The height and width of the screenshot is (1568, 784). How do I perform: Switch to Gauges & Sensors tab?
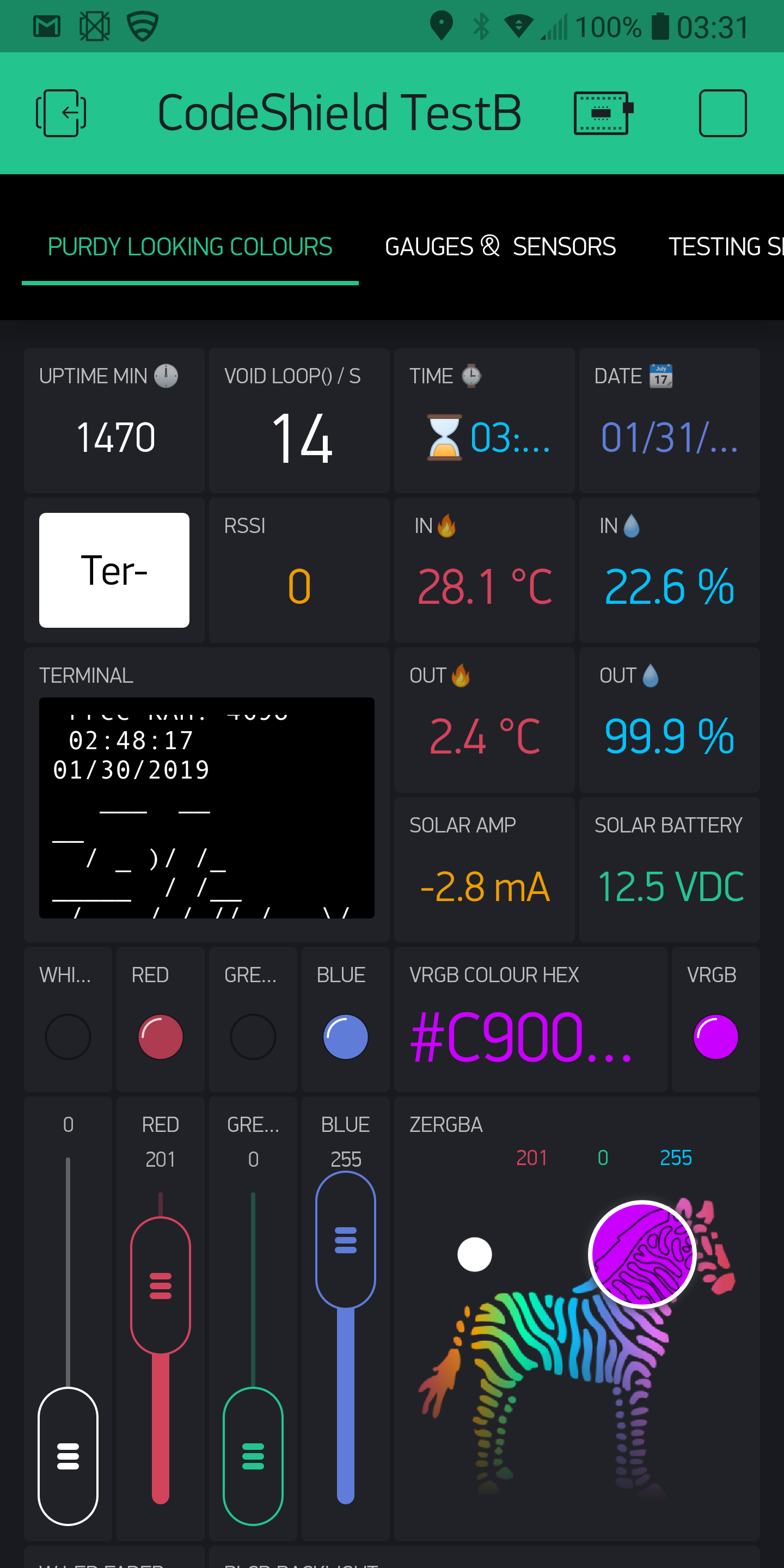tap(500, 247)
